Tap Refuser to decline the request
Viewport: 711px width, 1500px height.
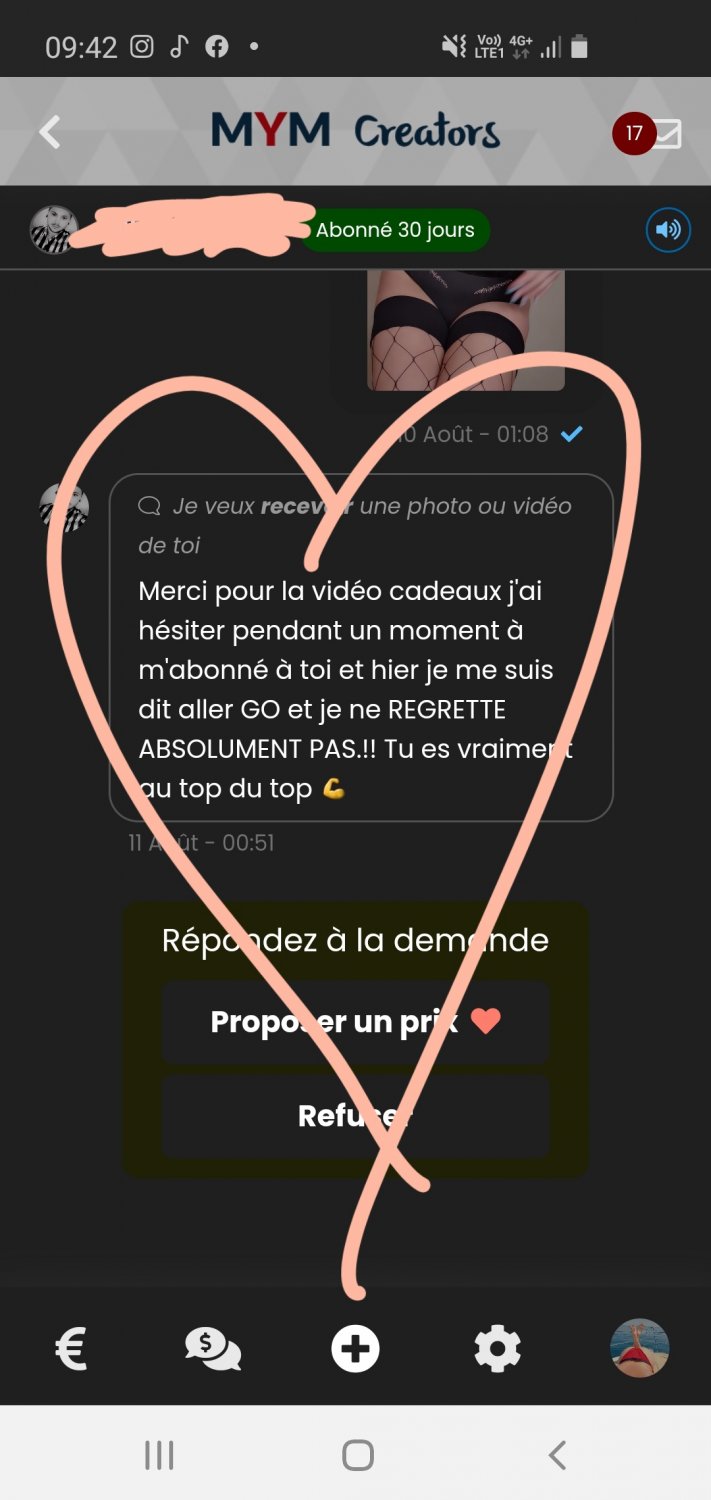355,1115
